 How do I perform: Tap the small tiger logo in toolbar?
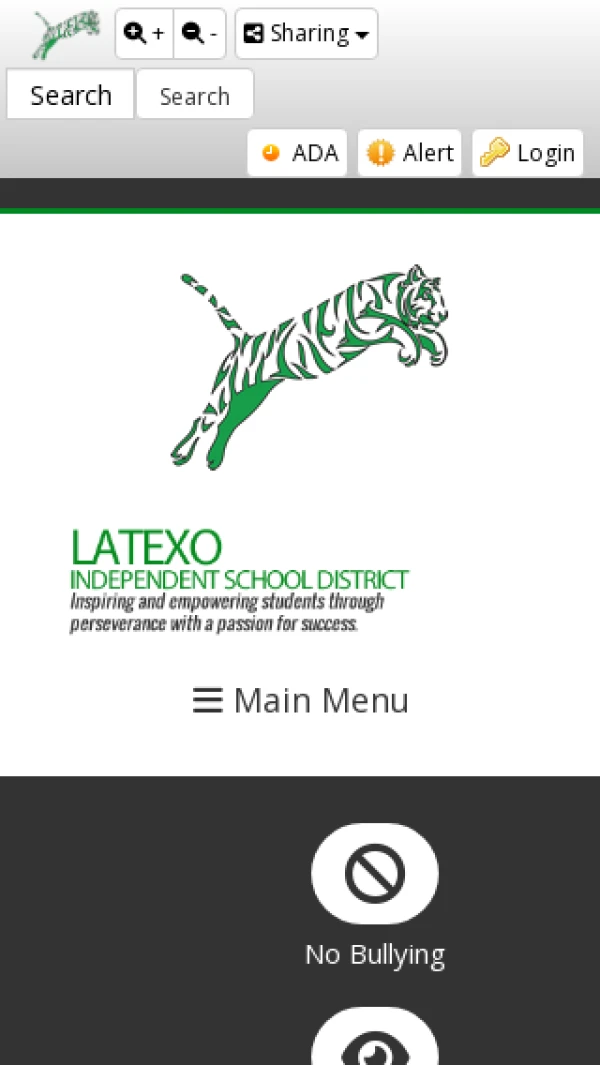tap(66, 34)
